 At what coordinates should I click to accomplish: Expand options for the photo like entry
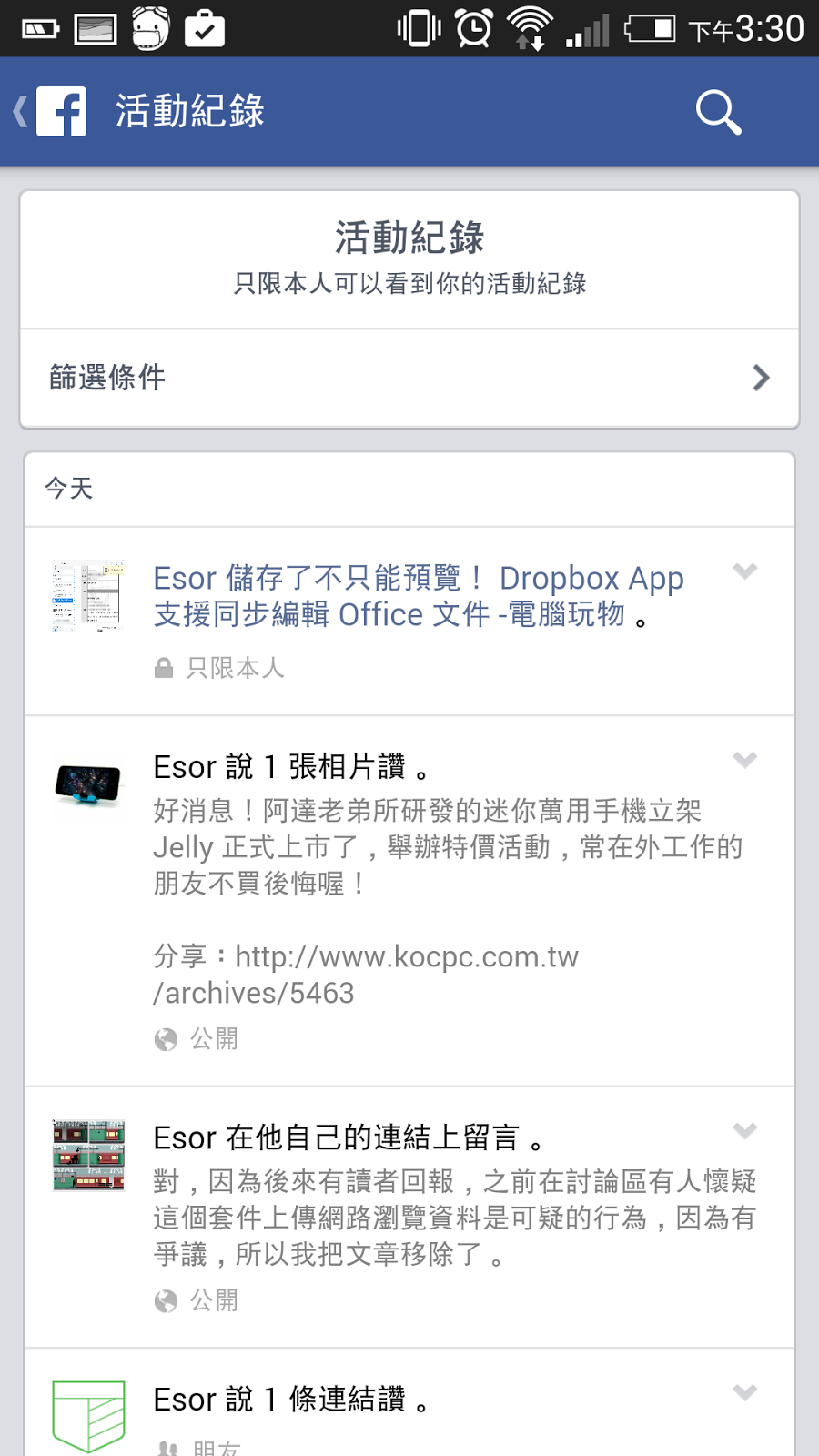click(745, 760)
